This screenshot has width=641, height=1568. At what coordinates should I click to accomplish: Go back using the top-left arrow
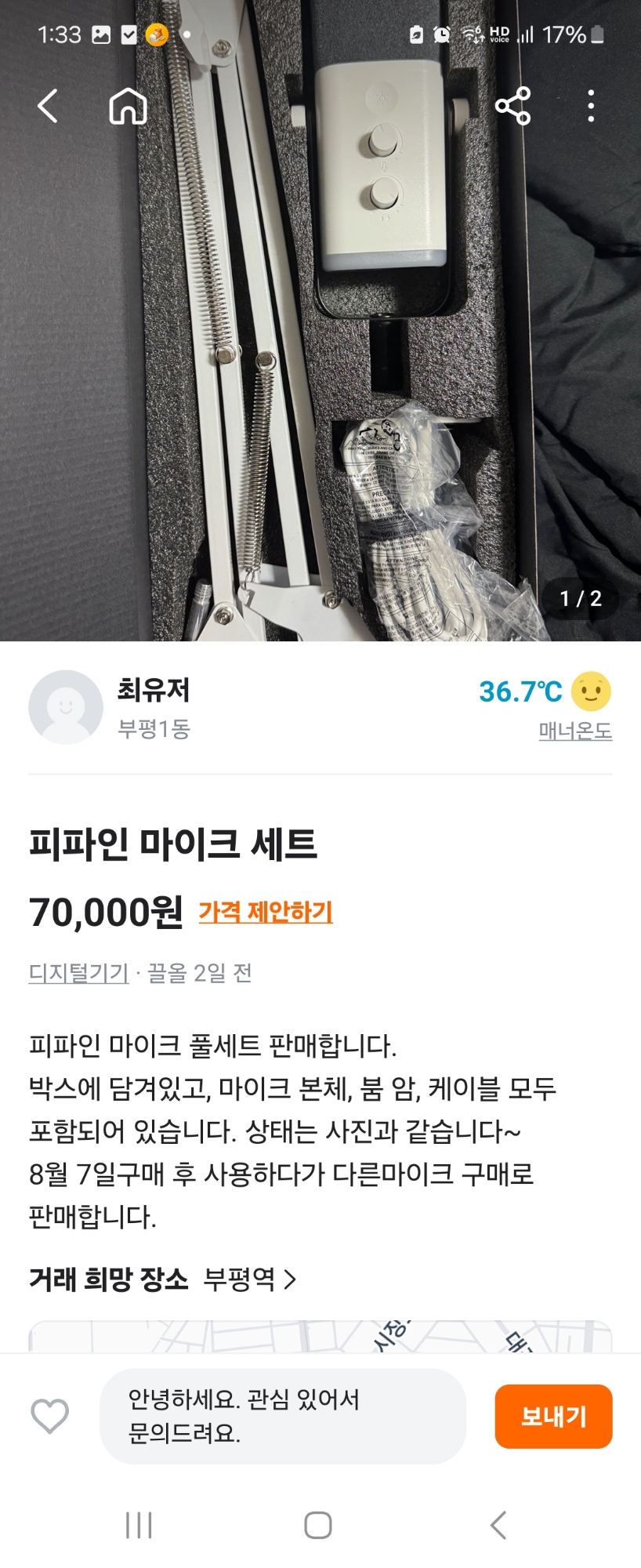[49, 106]
